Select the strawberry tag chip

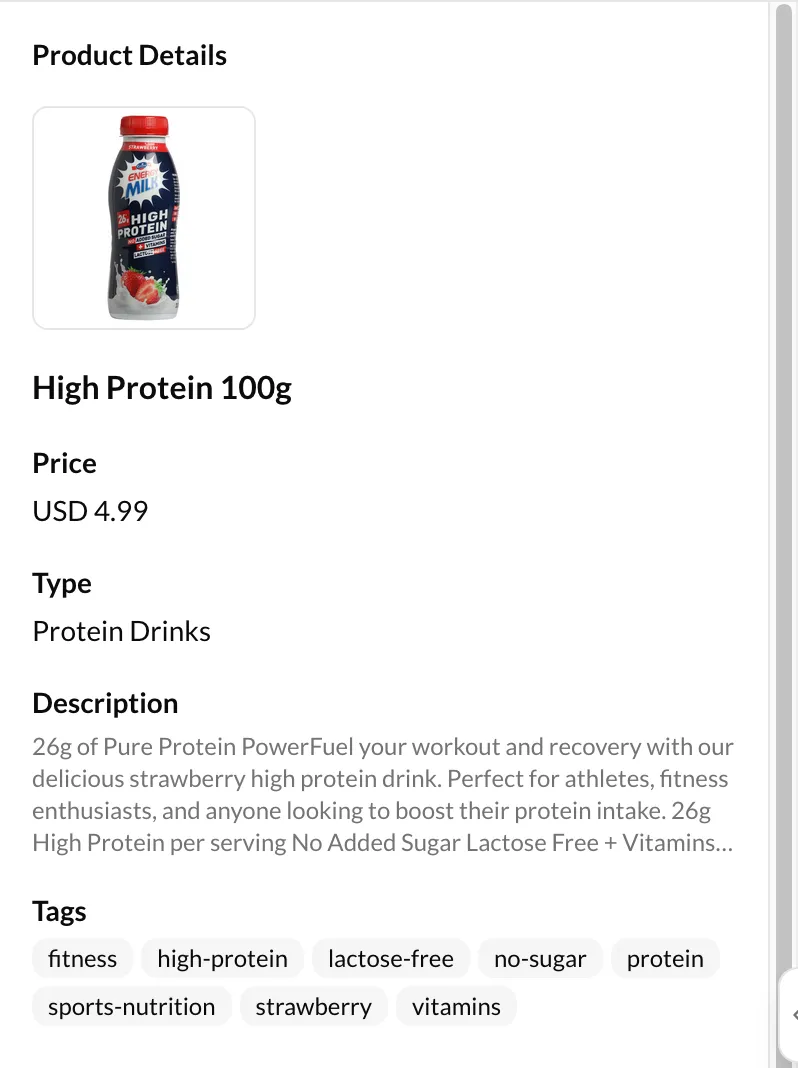313,1007
